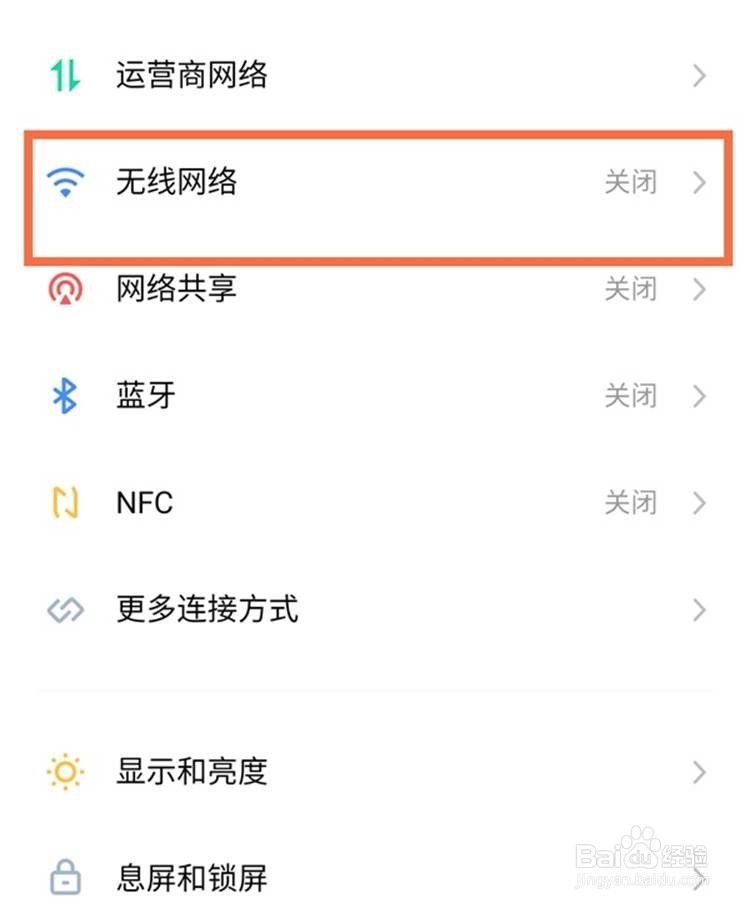Click the network sharing hotspot icon
This screenshot has height=906, width=750.
pos(64,290)
